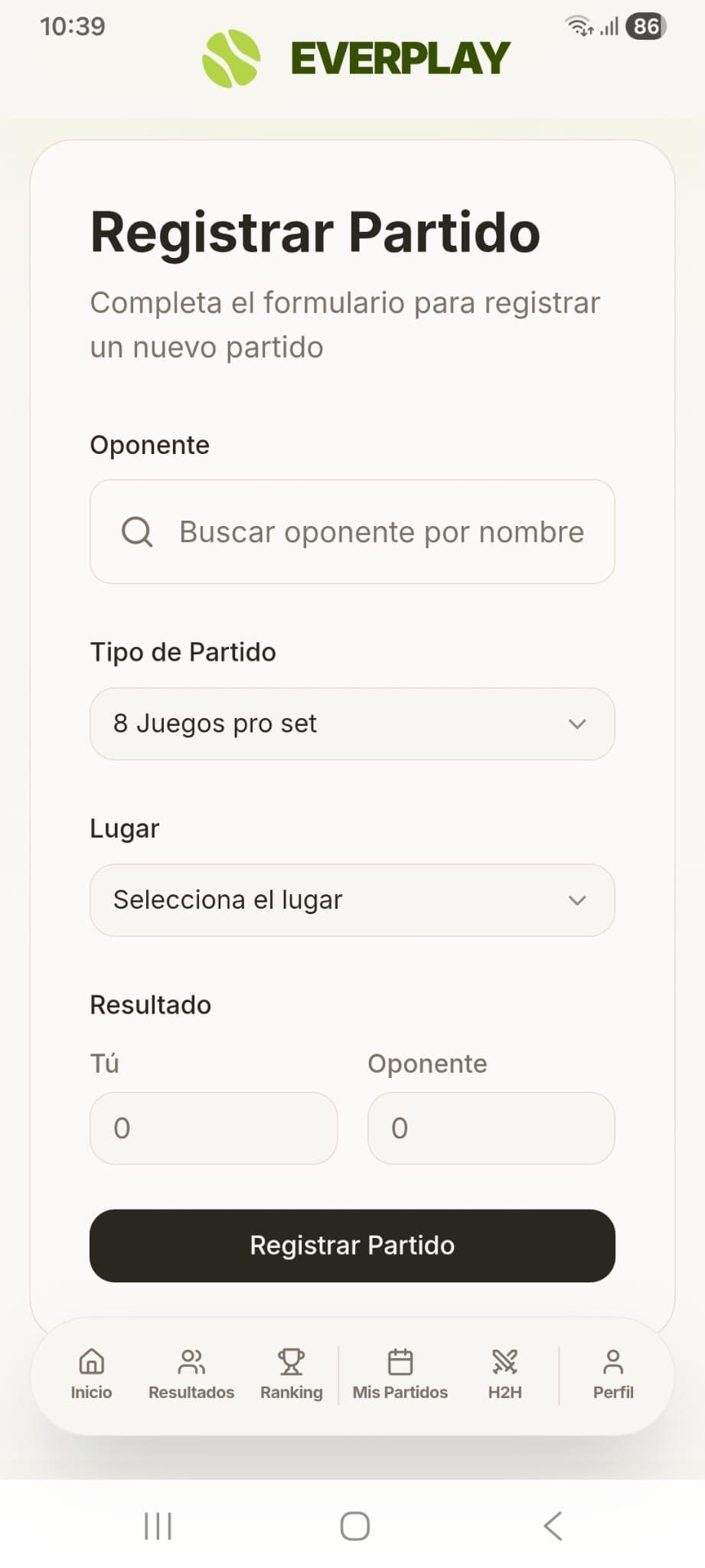Click the chevron on '8 Juegos pro set'
Image resolution: width=705 pixels, height=1568 pixels.
click(578, 724)
